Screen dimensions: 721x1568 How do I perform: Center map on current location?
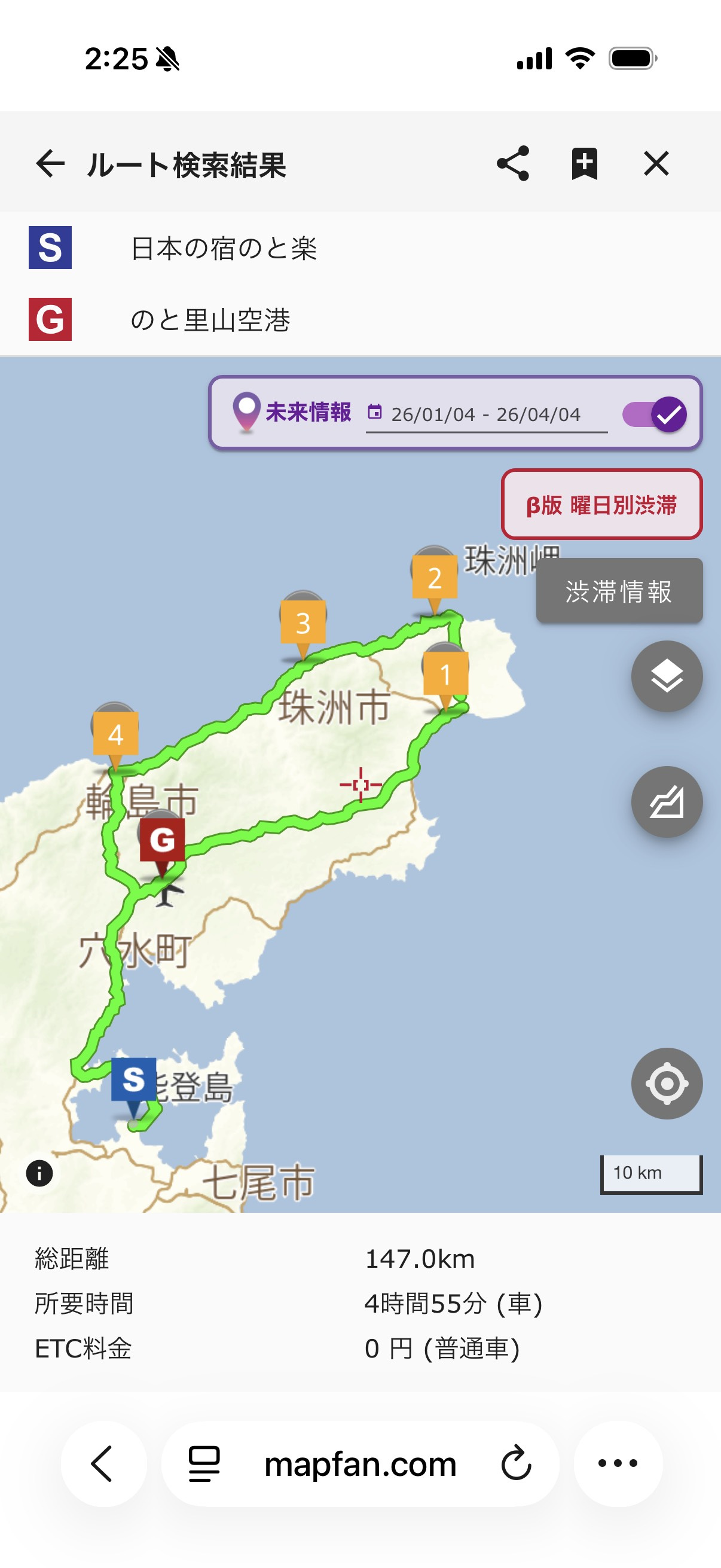666,1084
